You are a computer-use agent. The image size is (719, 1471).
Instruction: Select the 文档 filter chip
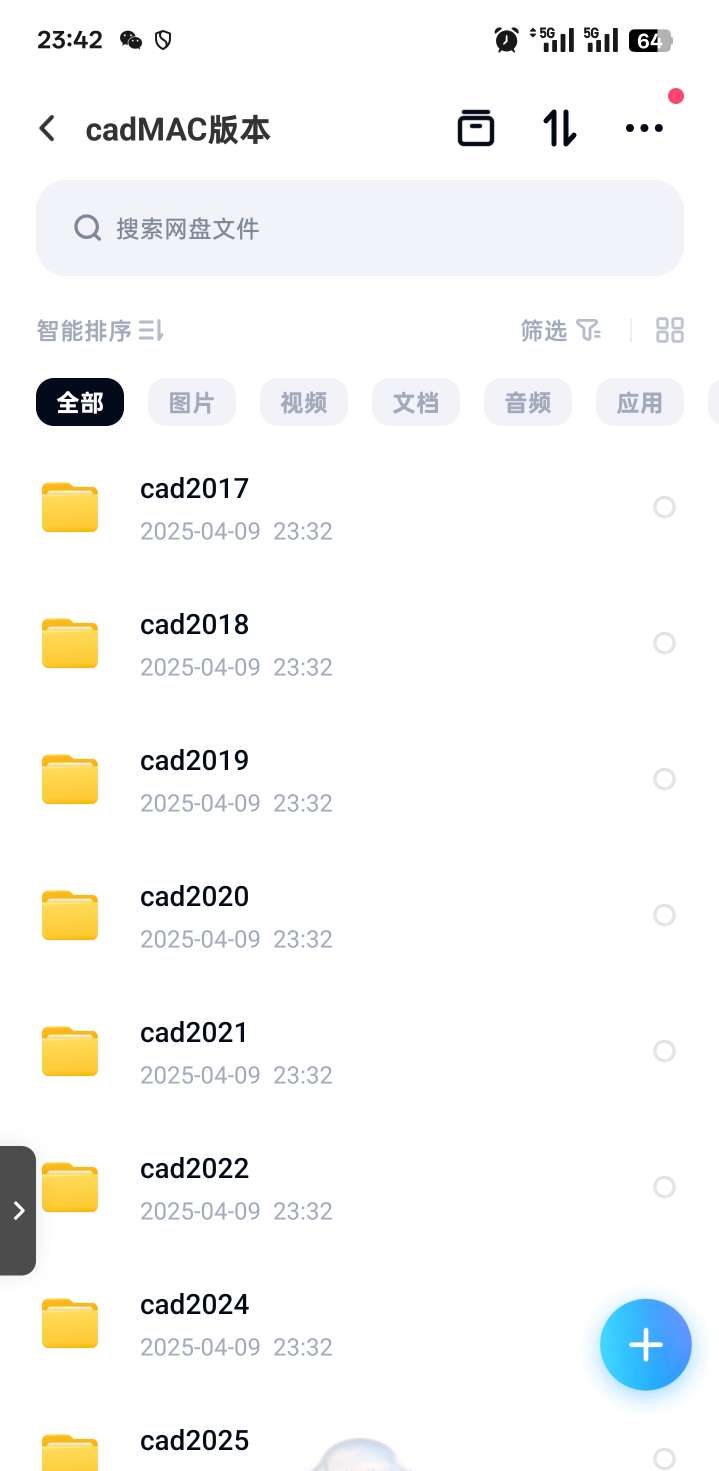(x=416, y=402)
